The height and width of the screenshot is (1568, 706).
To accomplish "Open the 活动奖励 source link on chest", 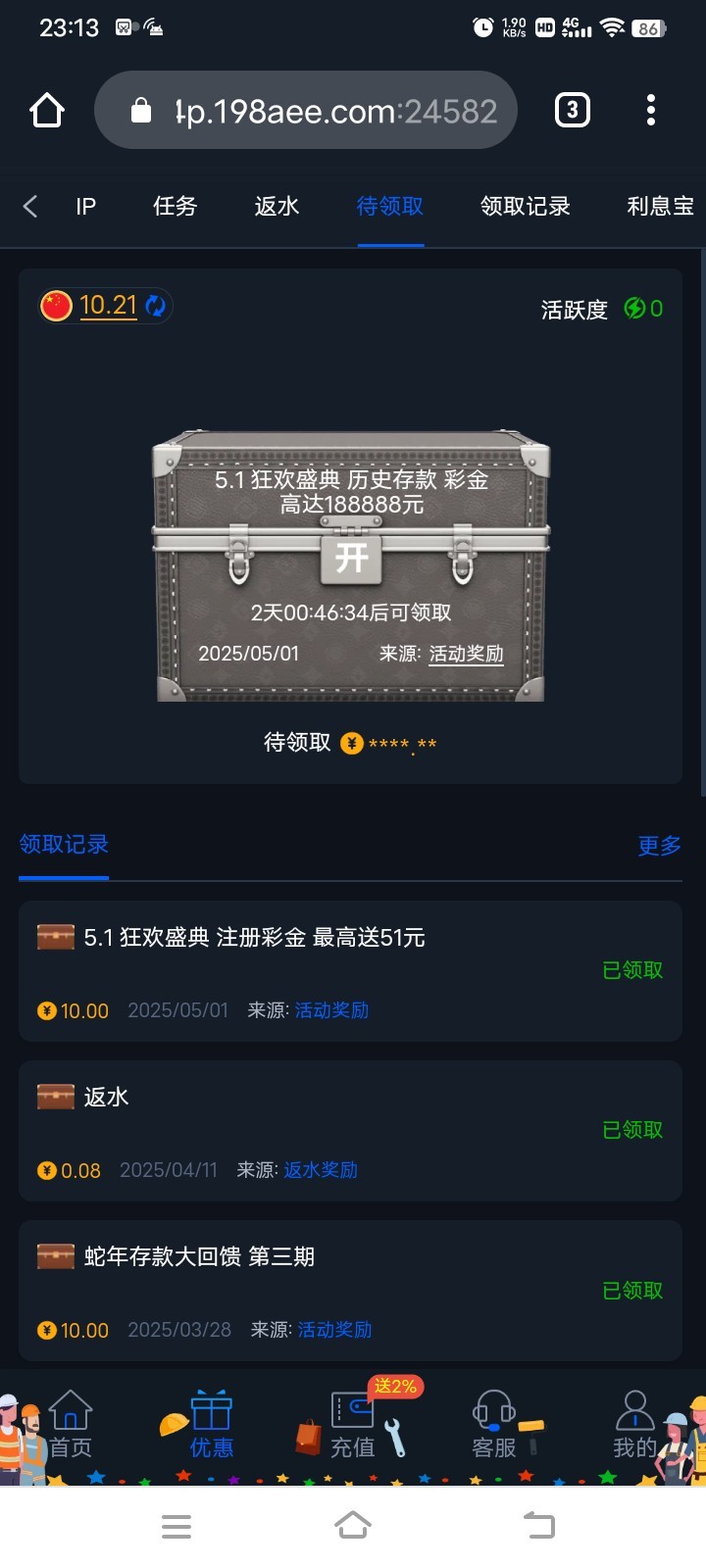I will click(466, 654).
